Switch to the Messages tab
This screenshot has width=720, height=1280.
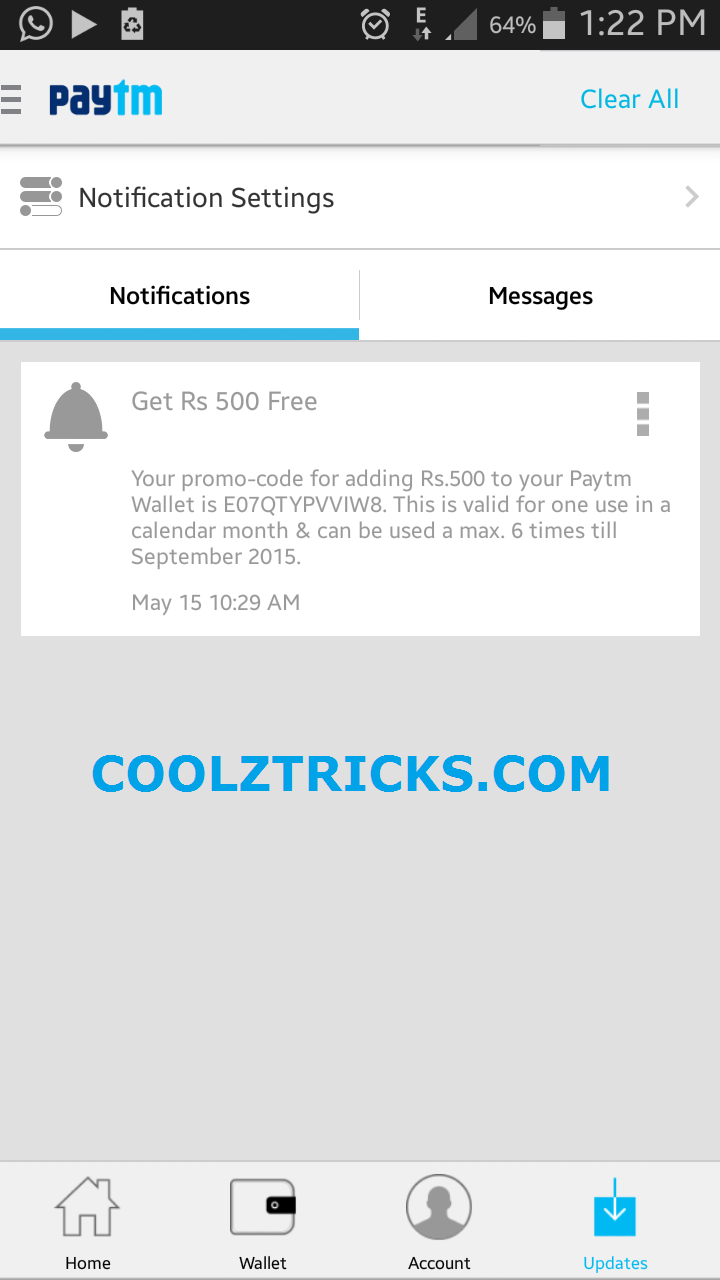[x=540, y=296]
